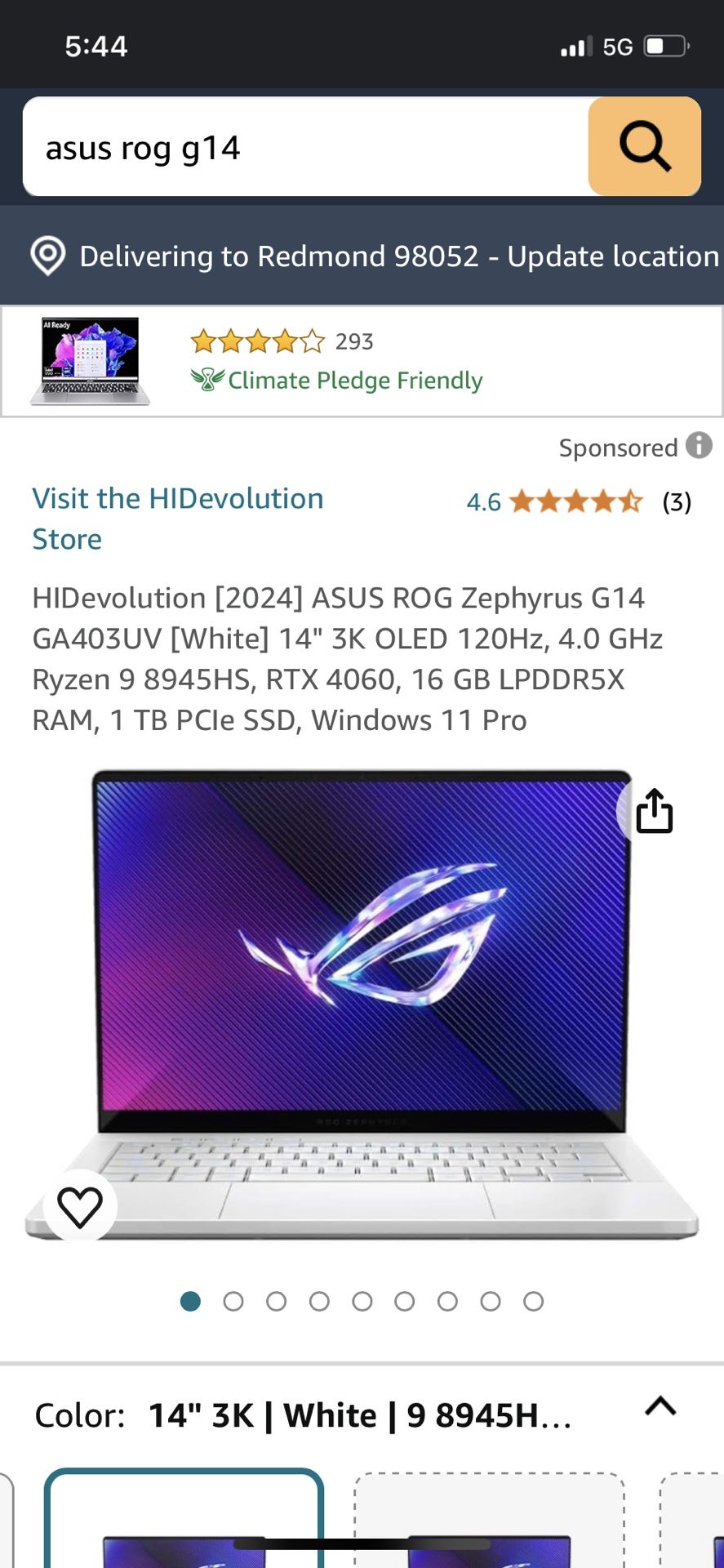Show info about the Sponsored label
724x1568 pixels.
coord(699,446)
